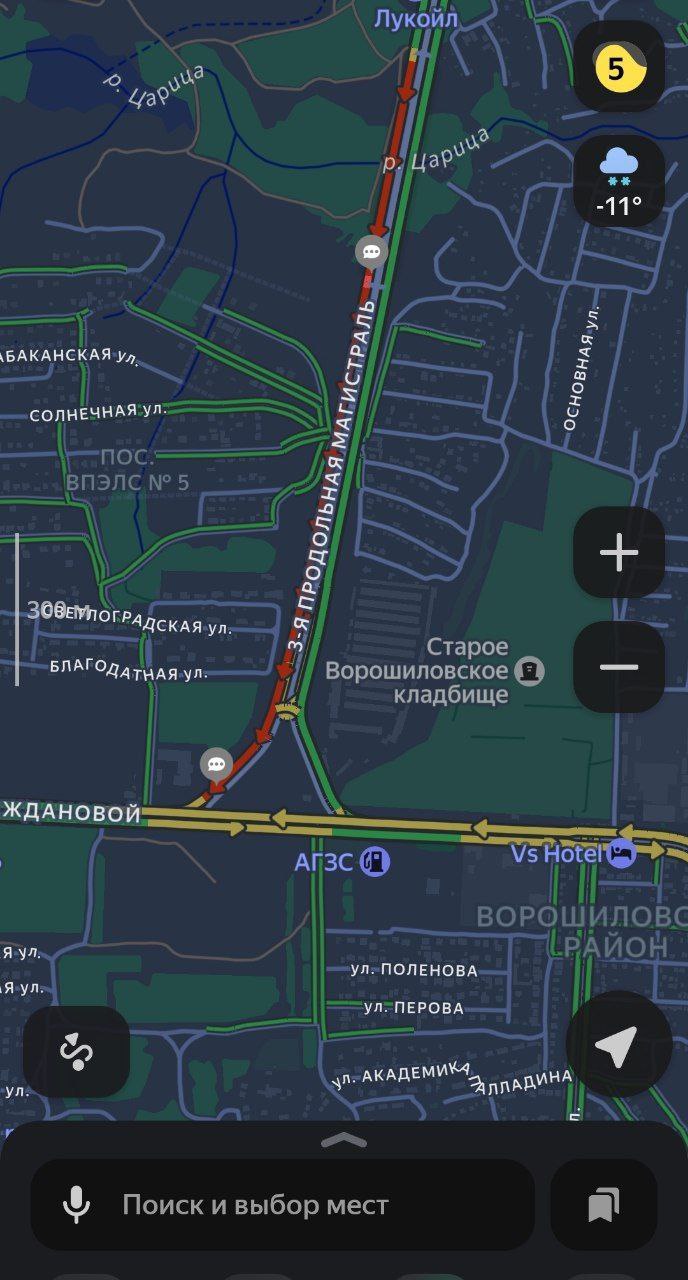688x1280 pixels.
Task: Start voice search via microphone icon
Action: click(x=77, y=1205)
